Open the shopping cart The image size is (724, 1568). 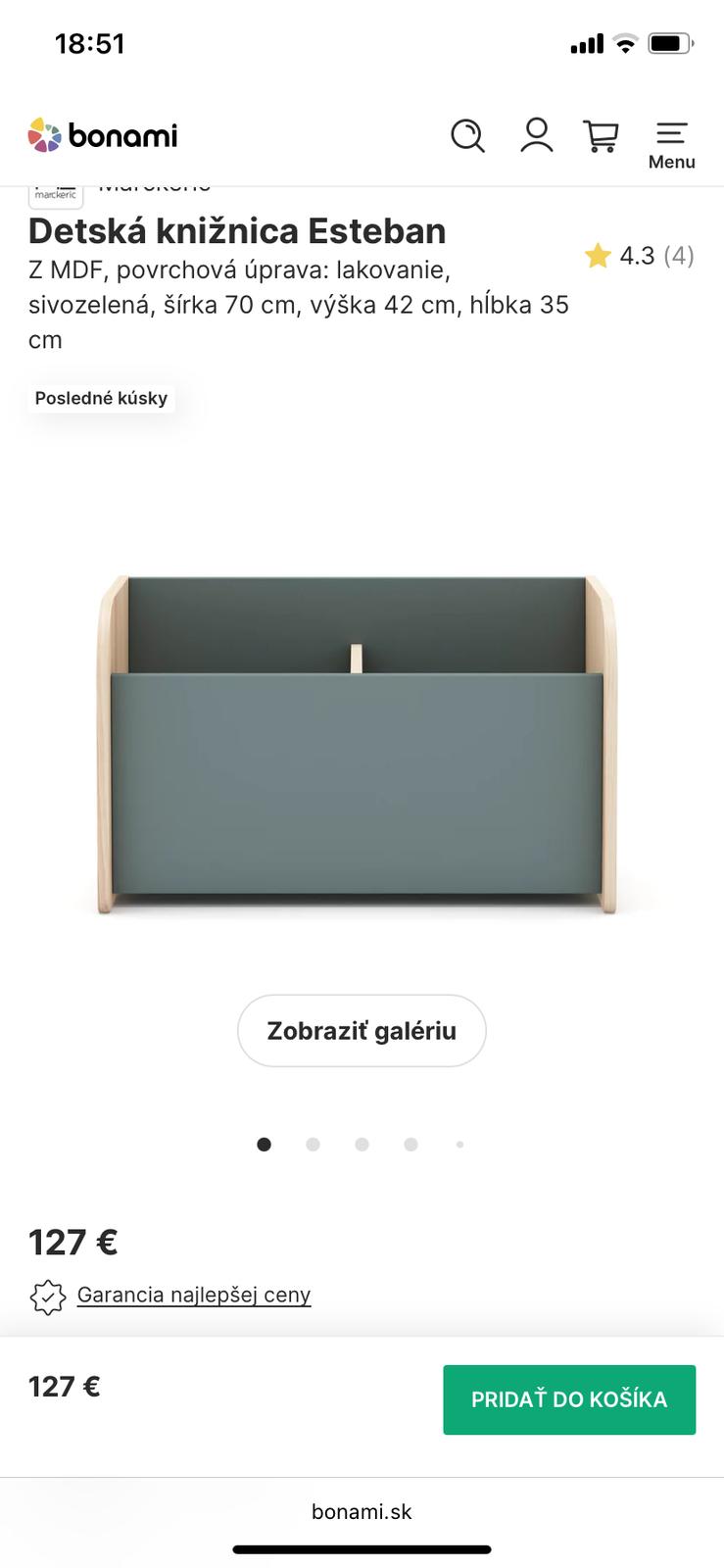coord(601,135)
